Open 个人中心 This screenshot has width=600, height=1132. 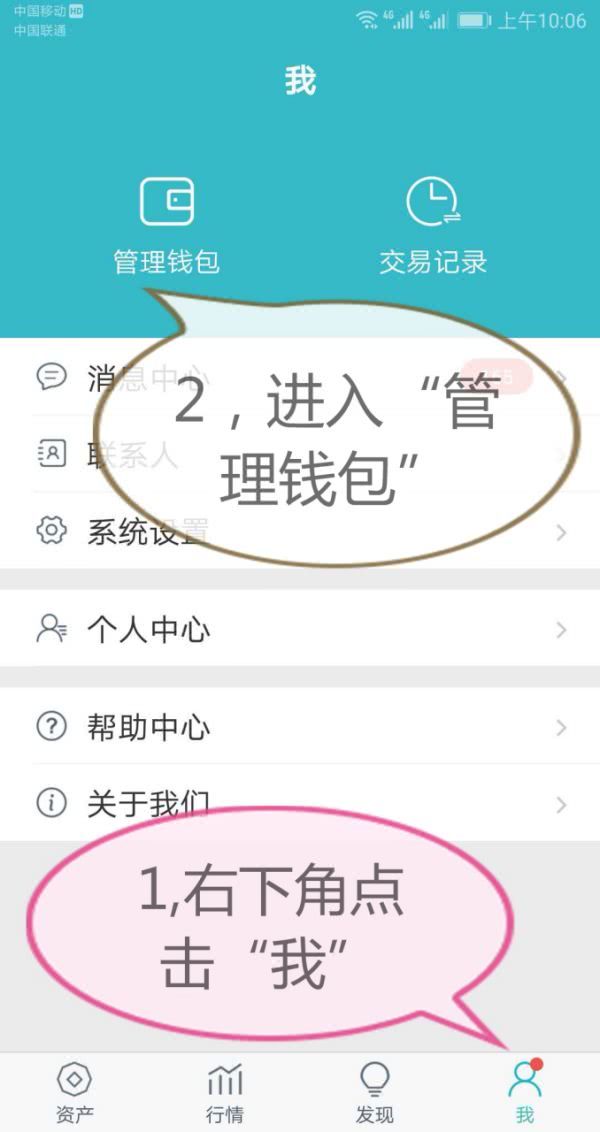300,630
